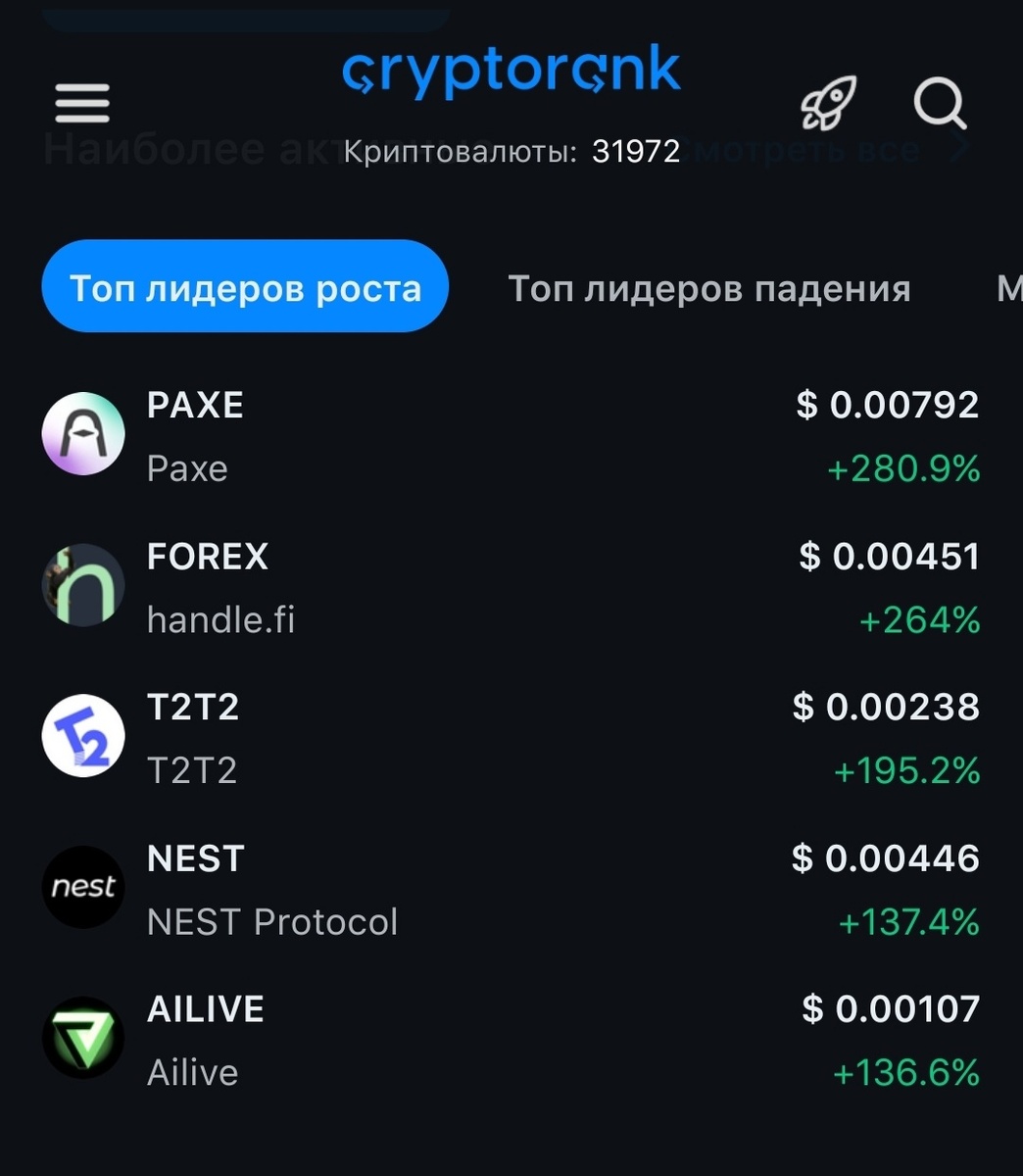Select the Топ лидеров роста tab
Viewport: 1023px width, 1176px height.
pos(245,287)
